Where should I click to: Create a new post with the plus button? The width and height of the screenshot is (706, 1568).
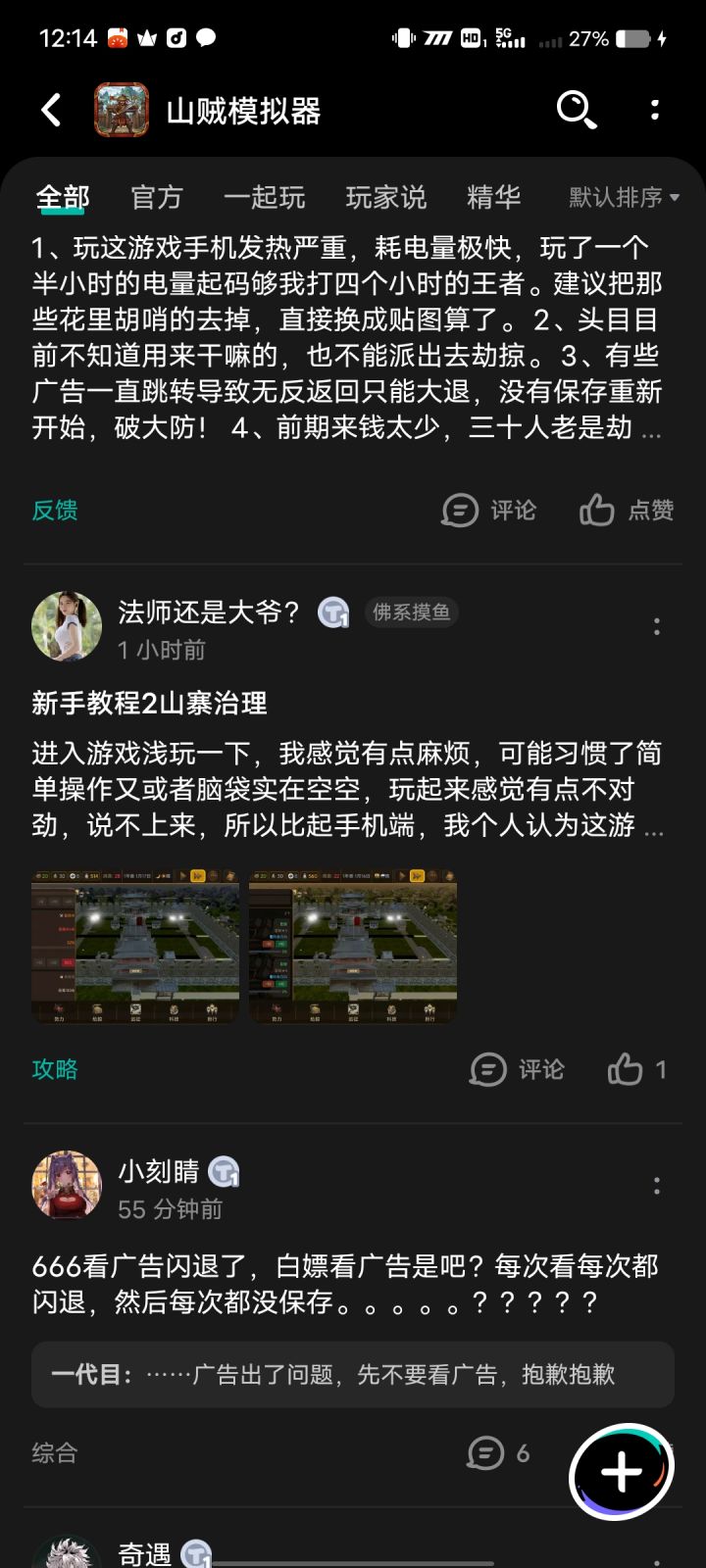[x=622, y=1472]
